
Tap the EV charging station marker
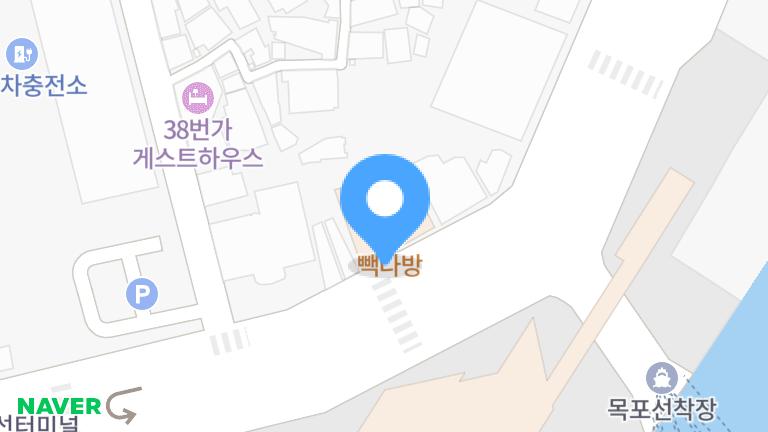(21, 53)
